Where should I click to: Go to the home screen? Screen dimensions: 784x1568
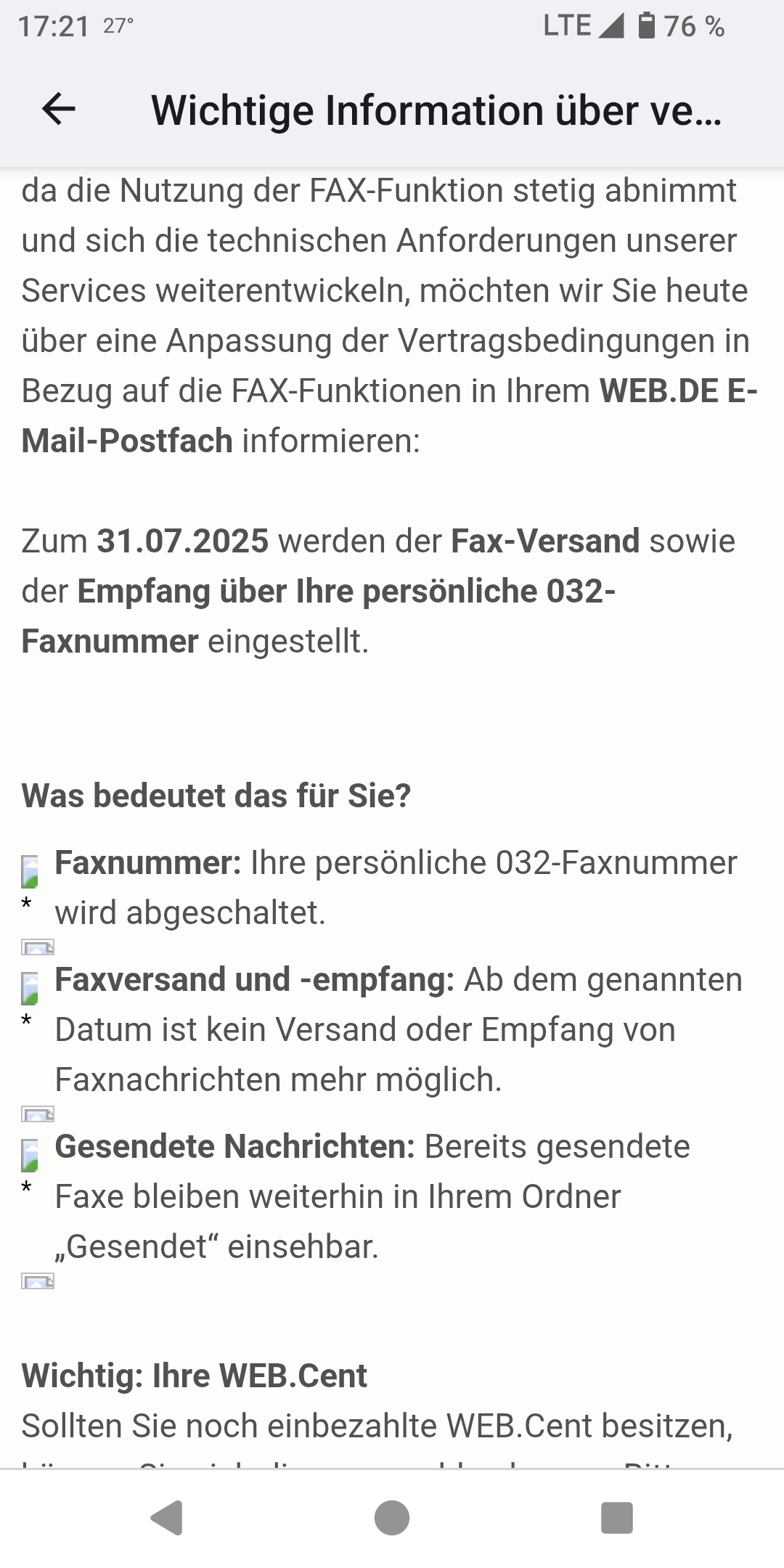tap(392, 1517)
